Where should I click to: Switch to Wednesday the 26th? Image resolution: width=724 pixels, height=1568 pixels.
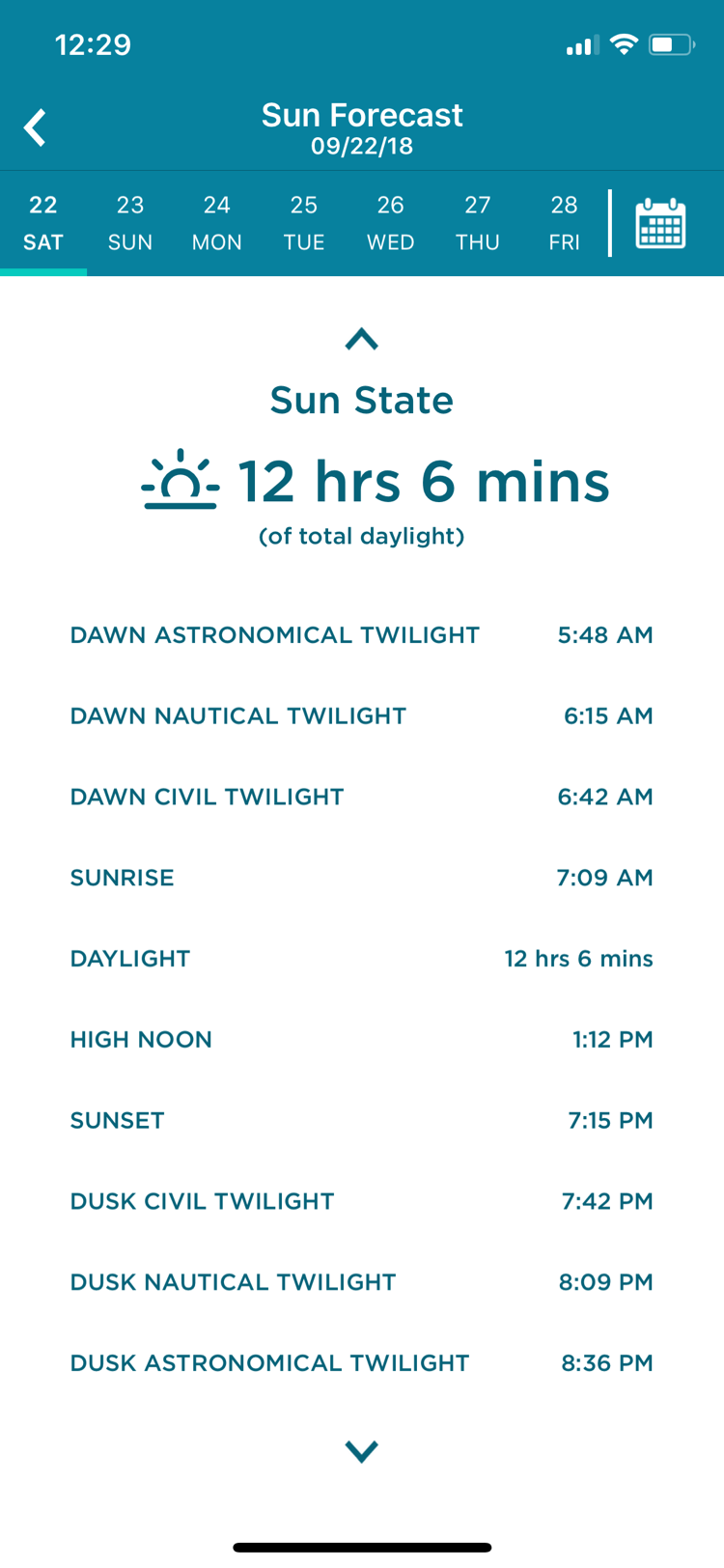point(391,223)
